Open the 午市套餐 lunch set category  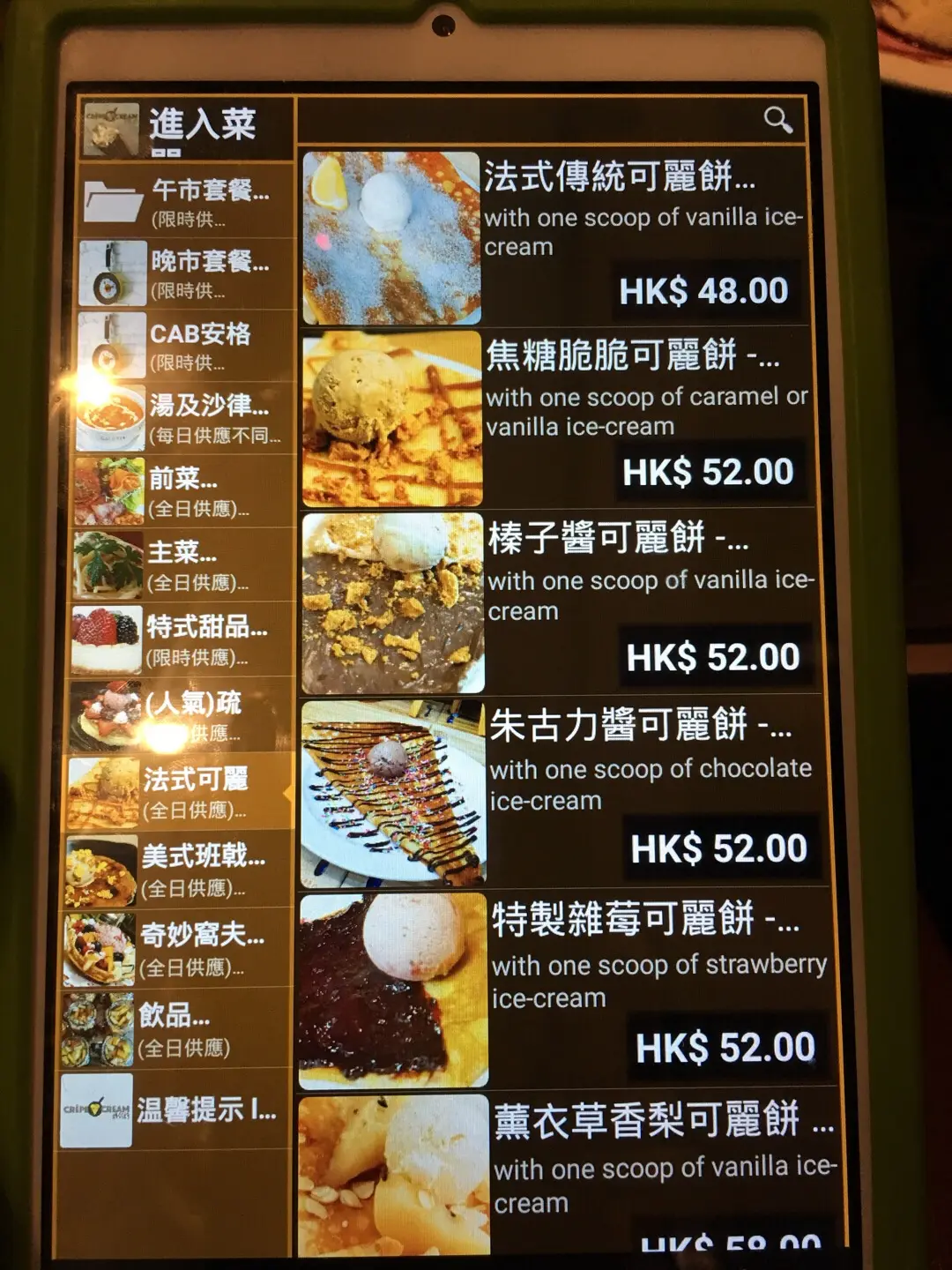coord(183,200)
